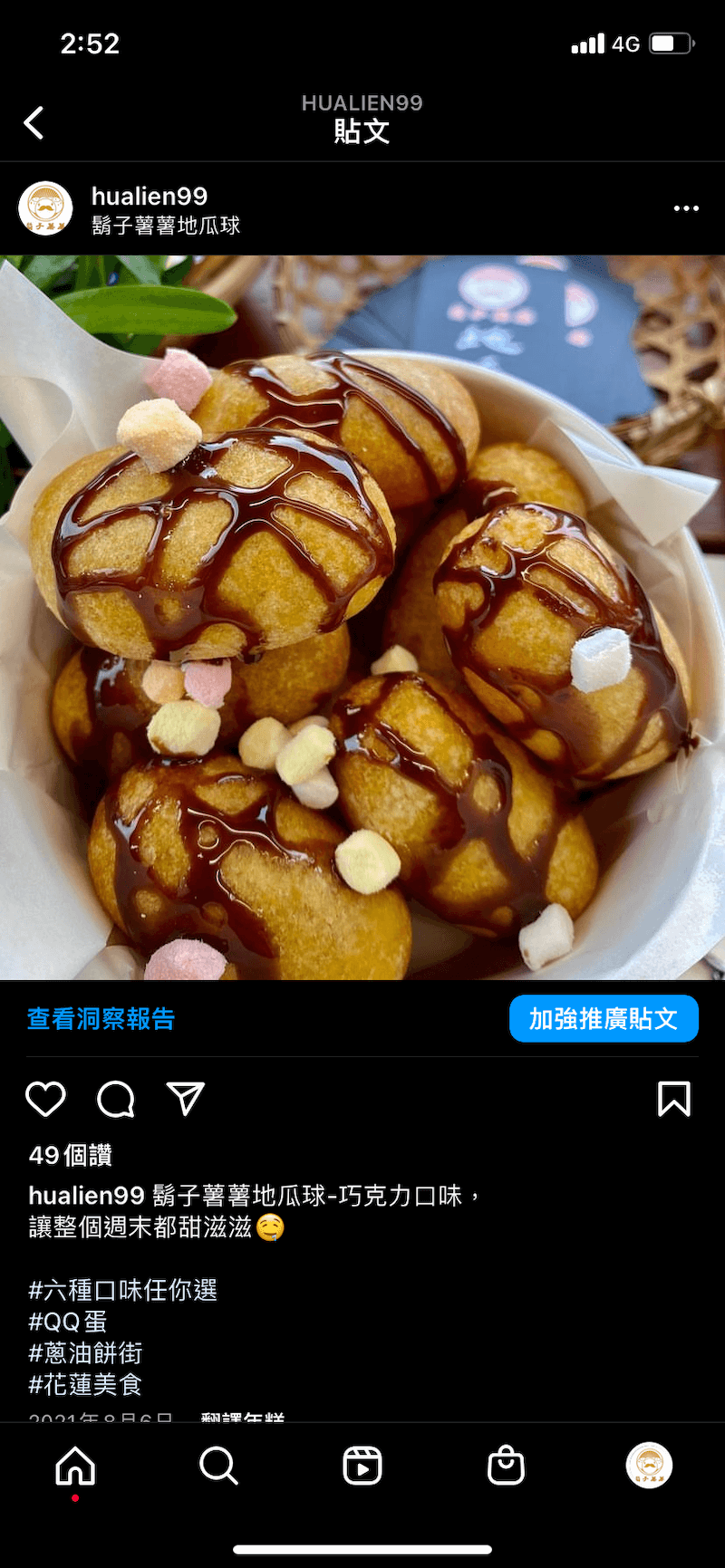Viewport: 725px width, 1568px height.
Task: Open hashtag #蔥油餅街
Action: (86, 1353)
